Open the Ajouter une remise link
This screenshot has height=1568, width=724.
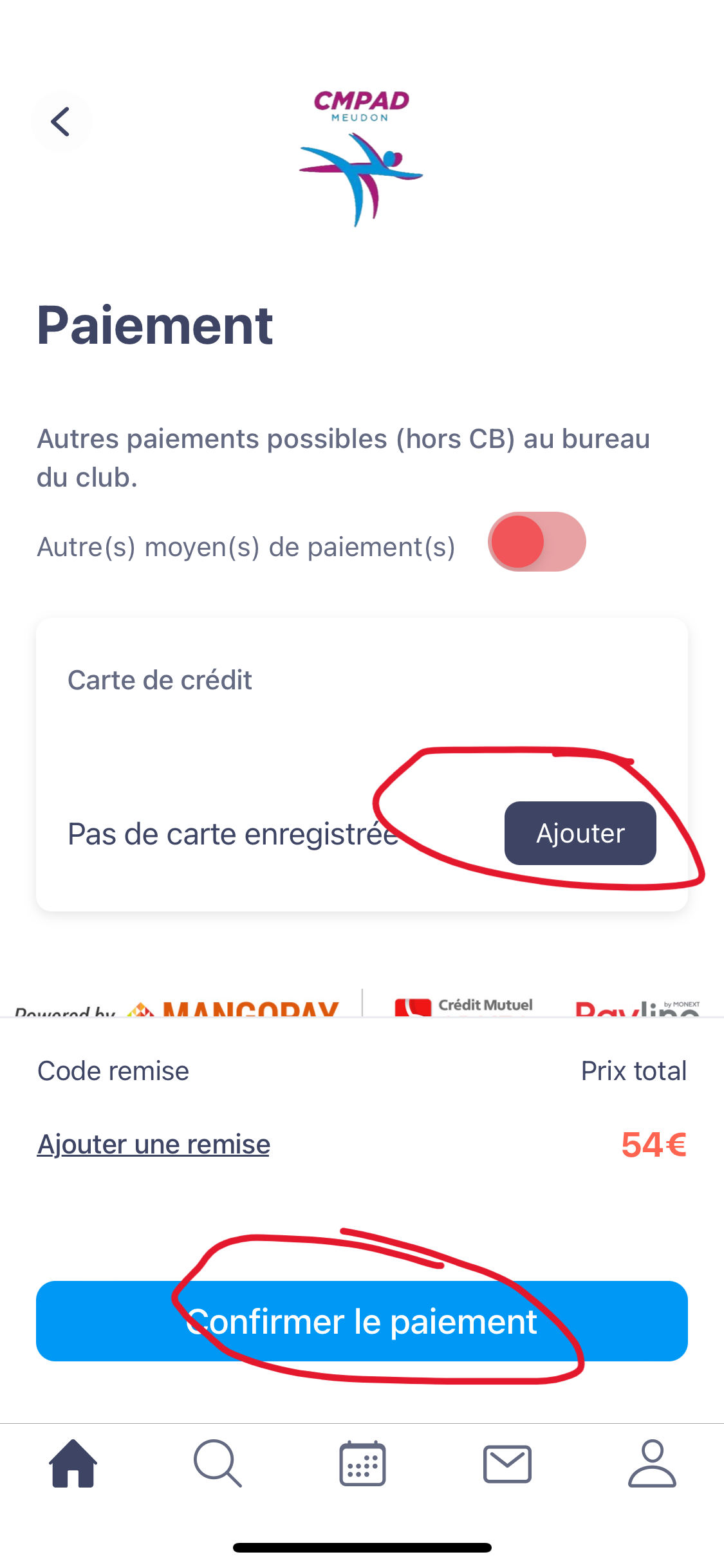tap(153, 1144)
